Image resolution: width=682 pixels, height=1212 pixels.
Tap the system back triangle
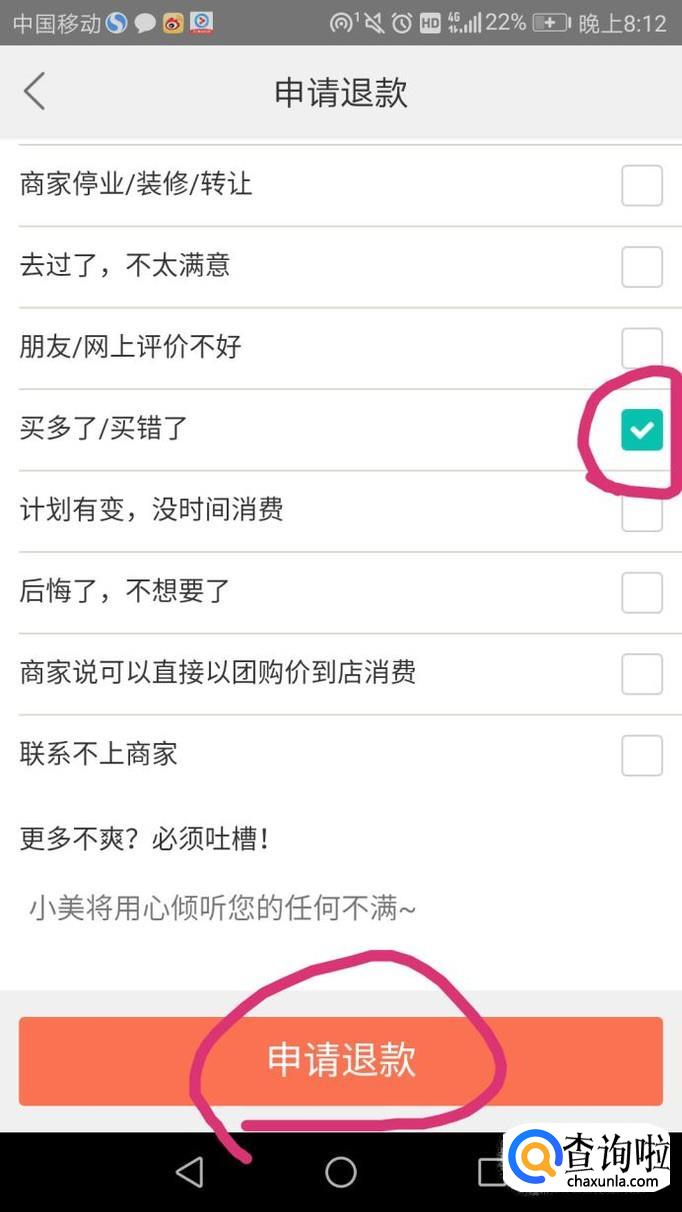(x=190, y=1172)
